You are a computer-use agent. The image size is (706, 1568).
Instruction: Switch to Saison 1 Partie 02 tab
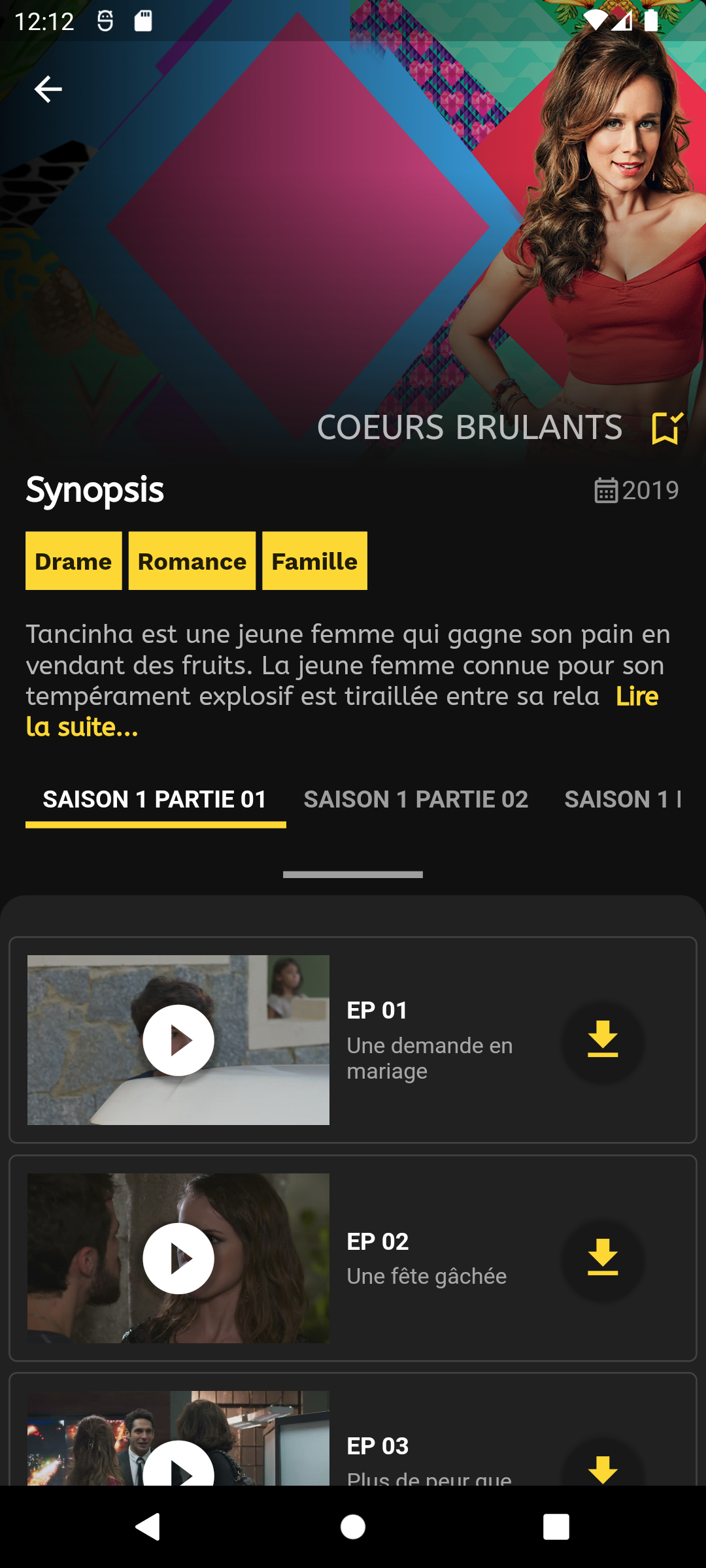pyautogui.click(x=416, y=799)
